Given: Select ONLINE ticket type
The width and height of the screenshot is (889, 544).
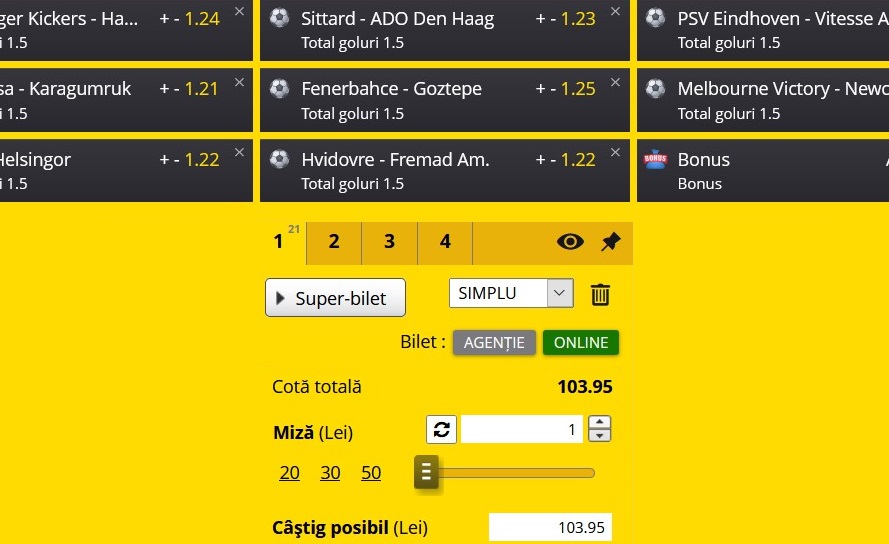Looking at the screenshot, I should point(581,342).
